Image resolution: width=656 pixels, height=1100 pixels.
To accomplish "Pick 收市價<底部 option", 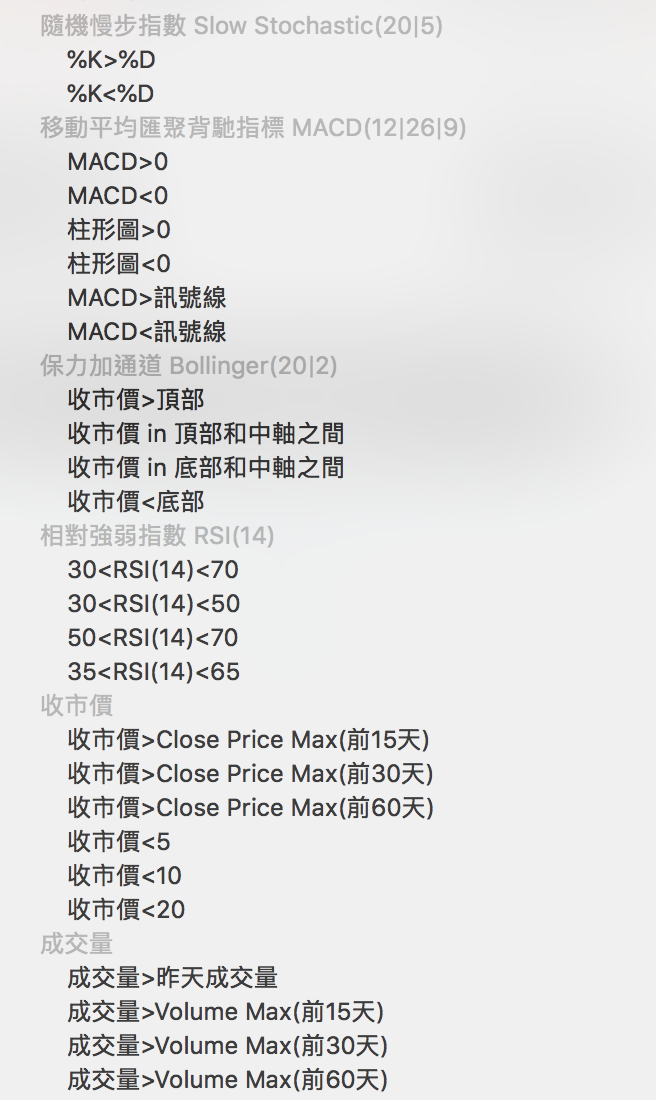I will (x=136, y=502).
